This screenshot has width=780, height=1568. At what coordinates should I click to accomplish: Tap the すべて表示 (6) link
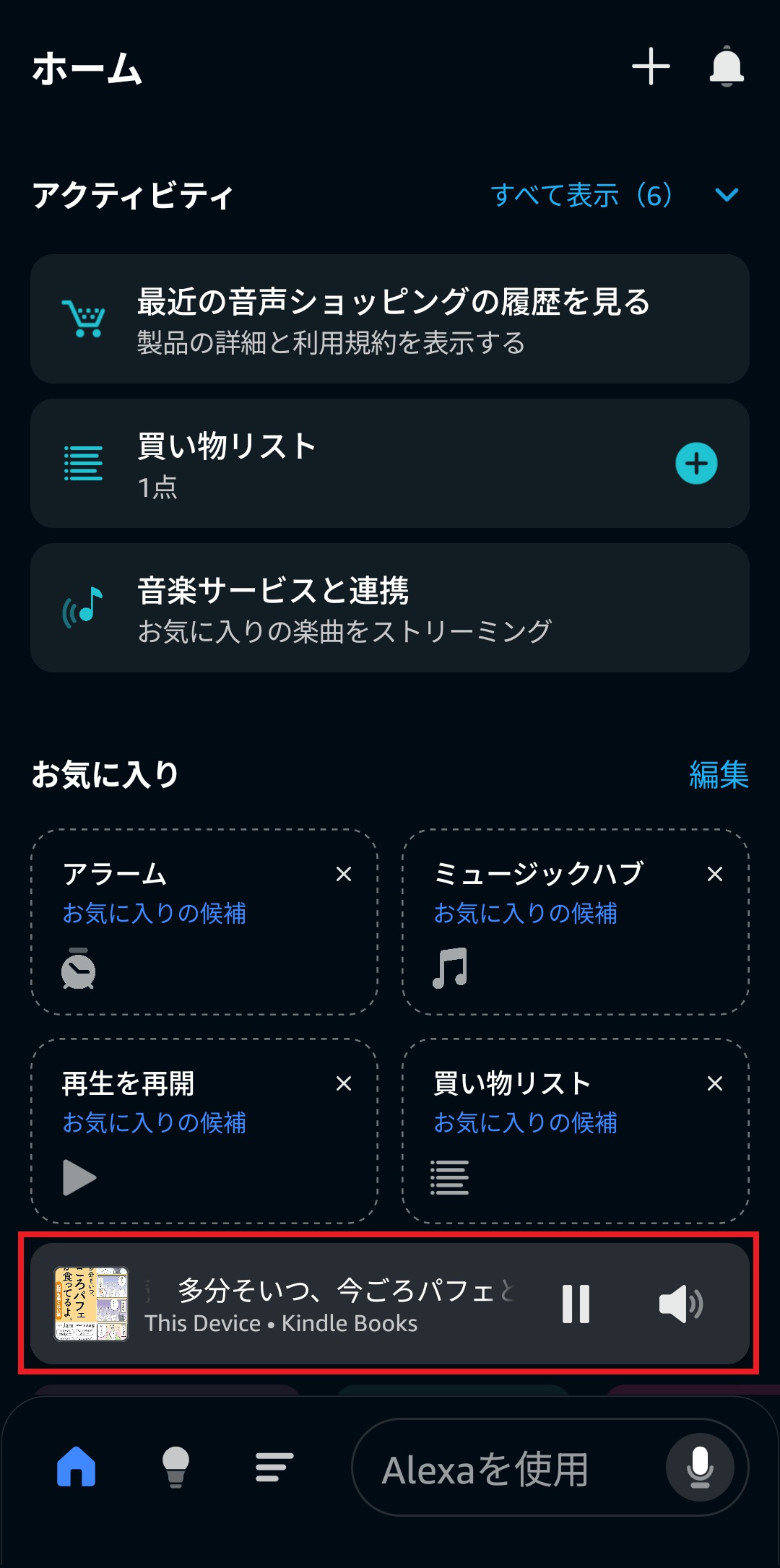coord(581,195)
